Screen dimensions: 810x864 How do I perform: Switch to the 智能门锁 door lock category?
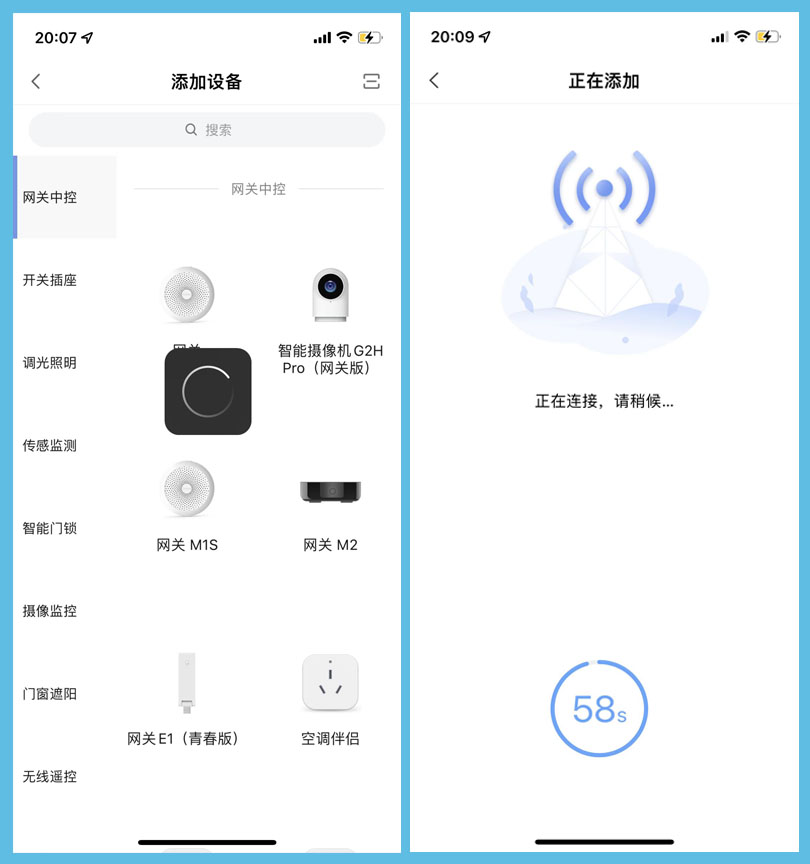pyautogui.click(x=48, y=528)
